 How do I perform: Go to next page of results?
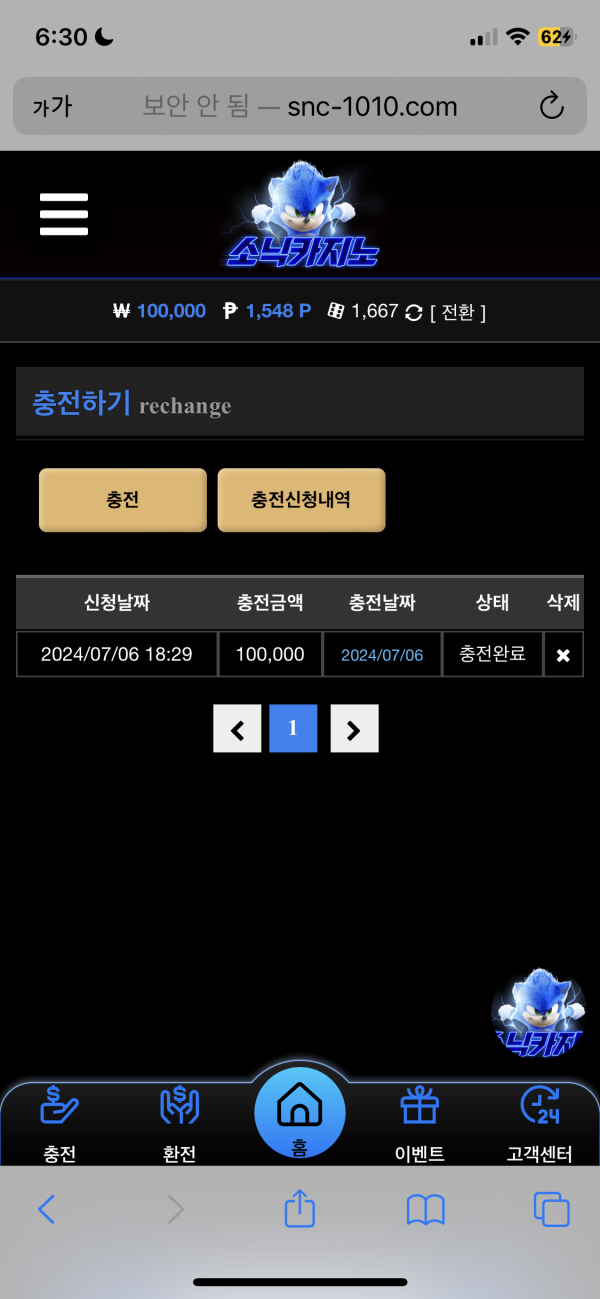tap(354, 729)
